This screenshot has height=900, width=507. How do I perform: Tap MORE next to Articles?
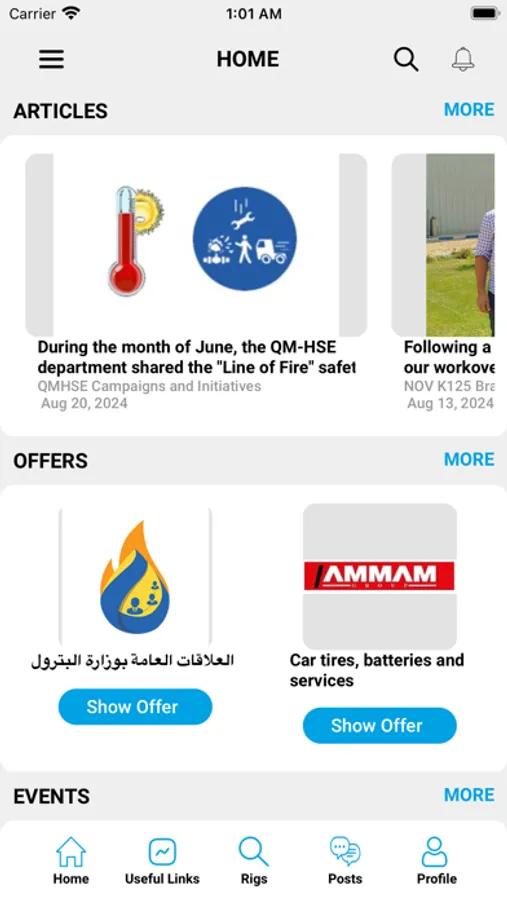click(469, 110)
